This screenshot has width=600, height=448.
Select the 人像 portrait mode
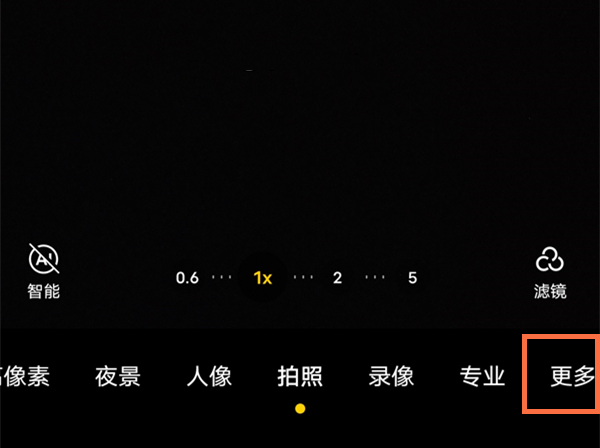tap(209, 377)
